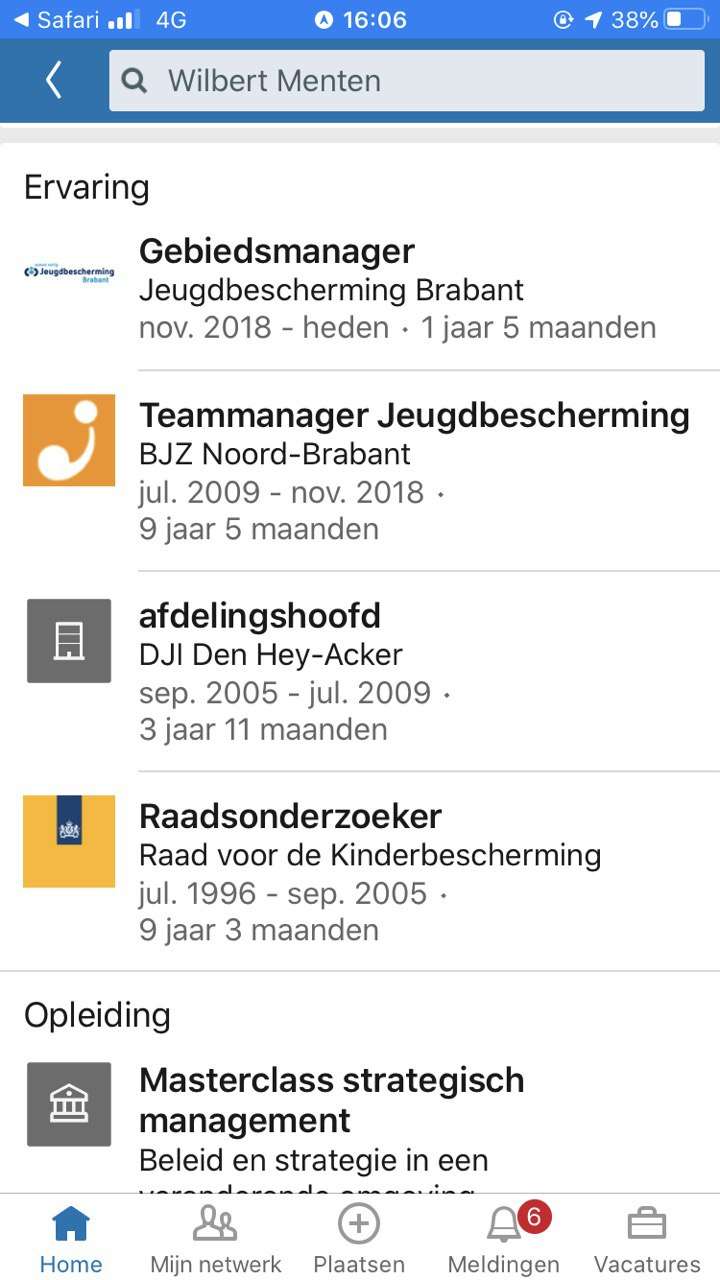The image size is (720, 1280).
Task: Return to Safari via status bar link
Action: [58, 19]
